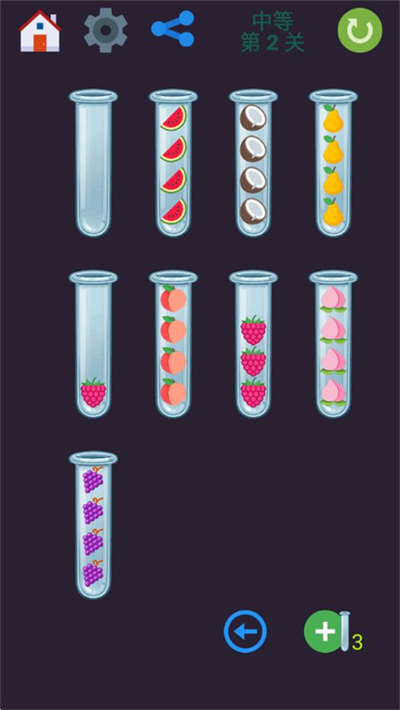Select the empty tube in top row
This screenshot has width=400, height=710.
(x=93, y=163)
